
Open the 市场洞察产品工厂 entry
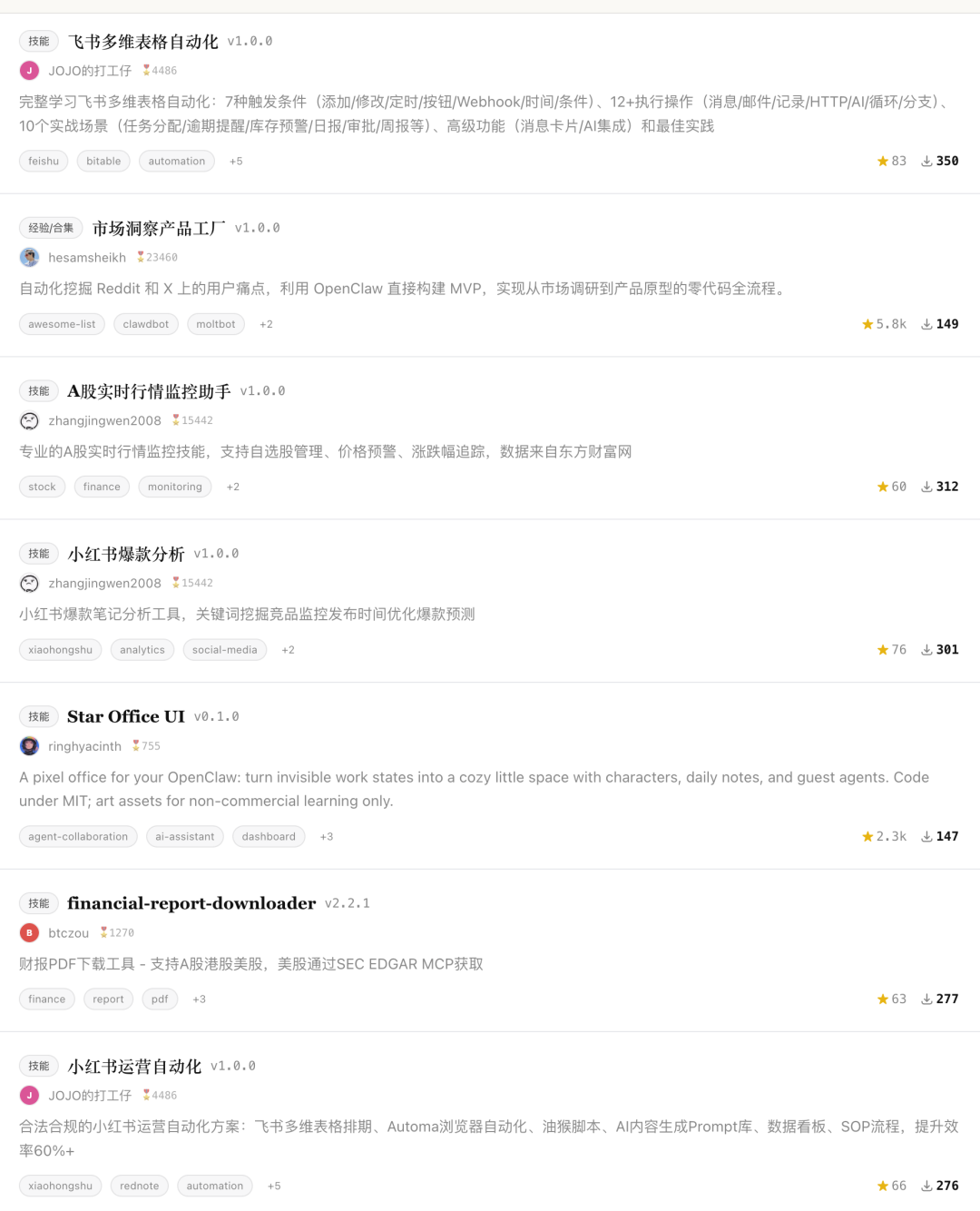tap(159, 229)
